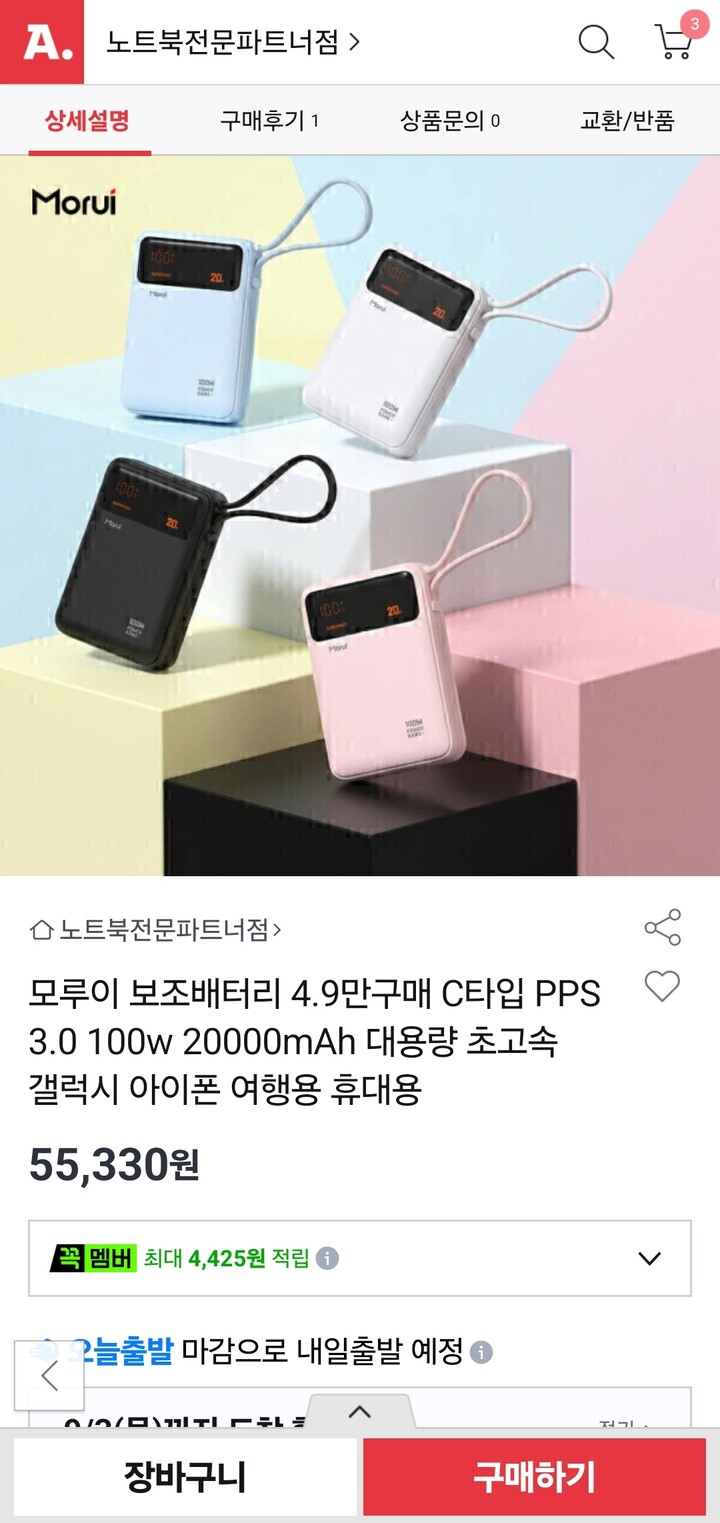Viewport: 720px width, 1523px height.
Task: Expand the bottom sheet up-arrow handle
Action: pos(360,1412)
